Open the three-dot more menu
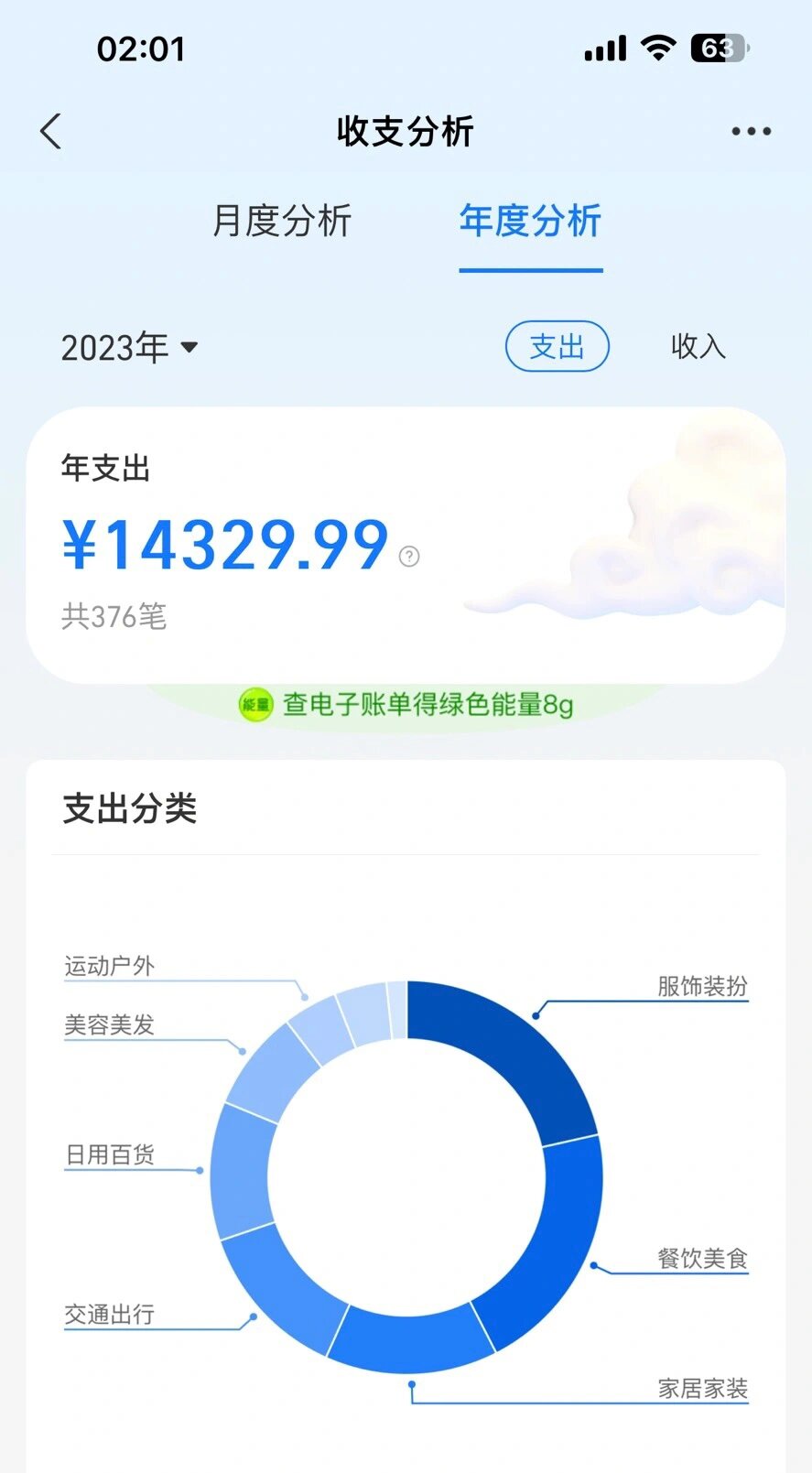The height and width of the screenshot is (1473, 812). click(x=751, y=132)
